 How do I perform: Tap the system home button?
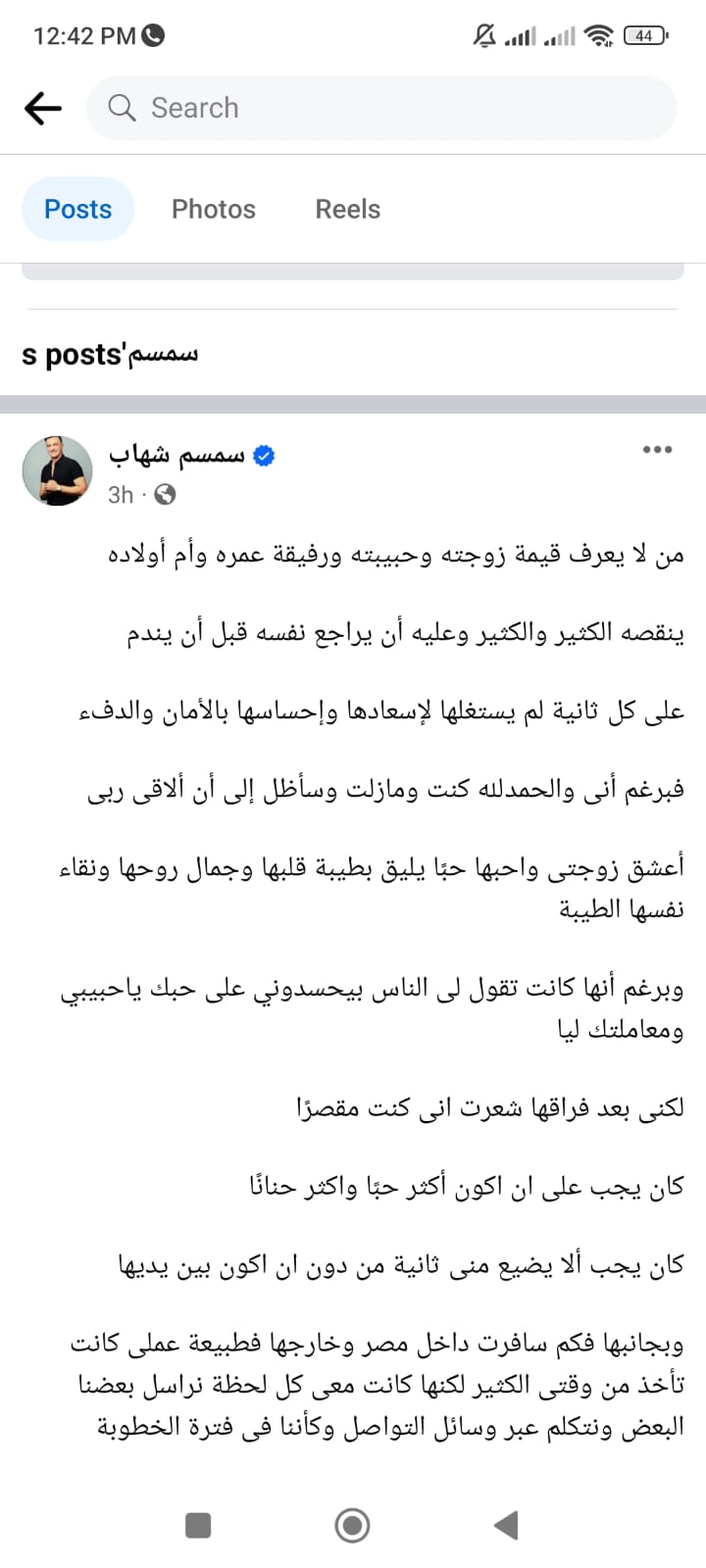tap(352, 1525)
